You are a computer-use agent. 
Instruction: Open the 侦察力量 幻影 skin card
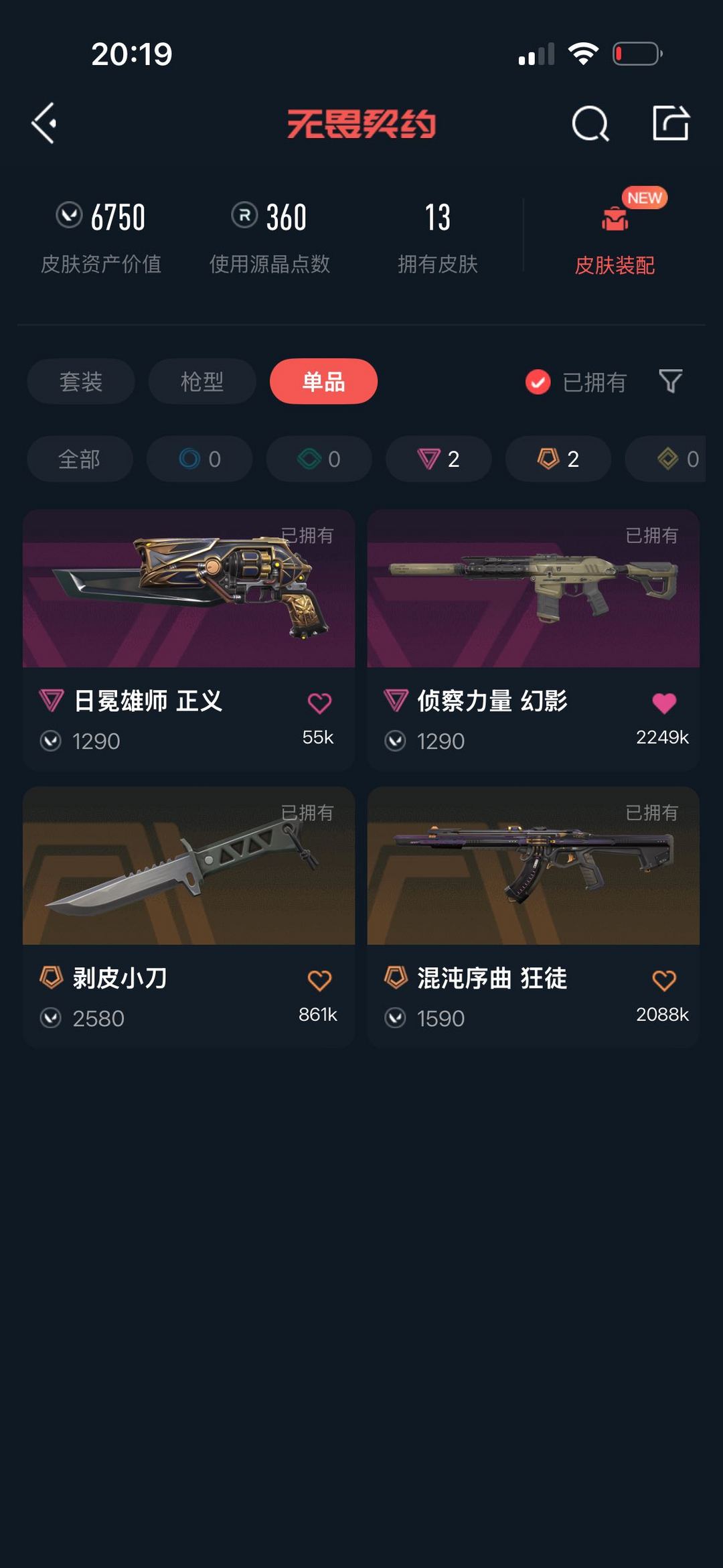tap(534, 640)
